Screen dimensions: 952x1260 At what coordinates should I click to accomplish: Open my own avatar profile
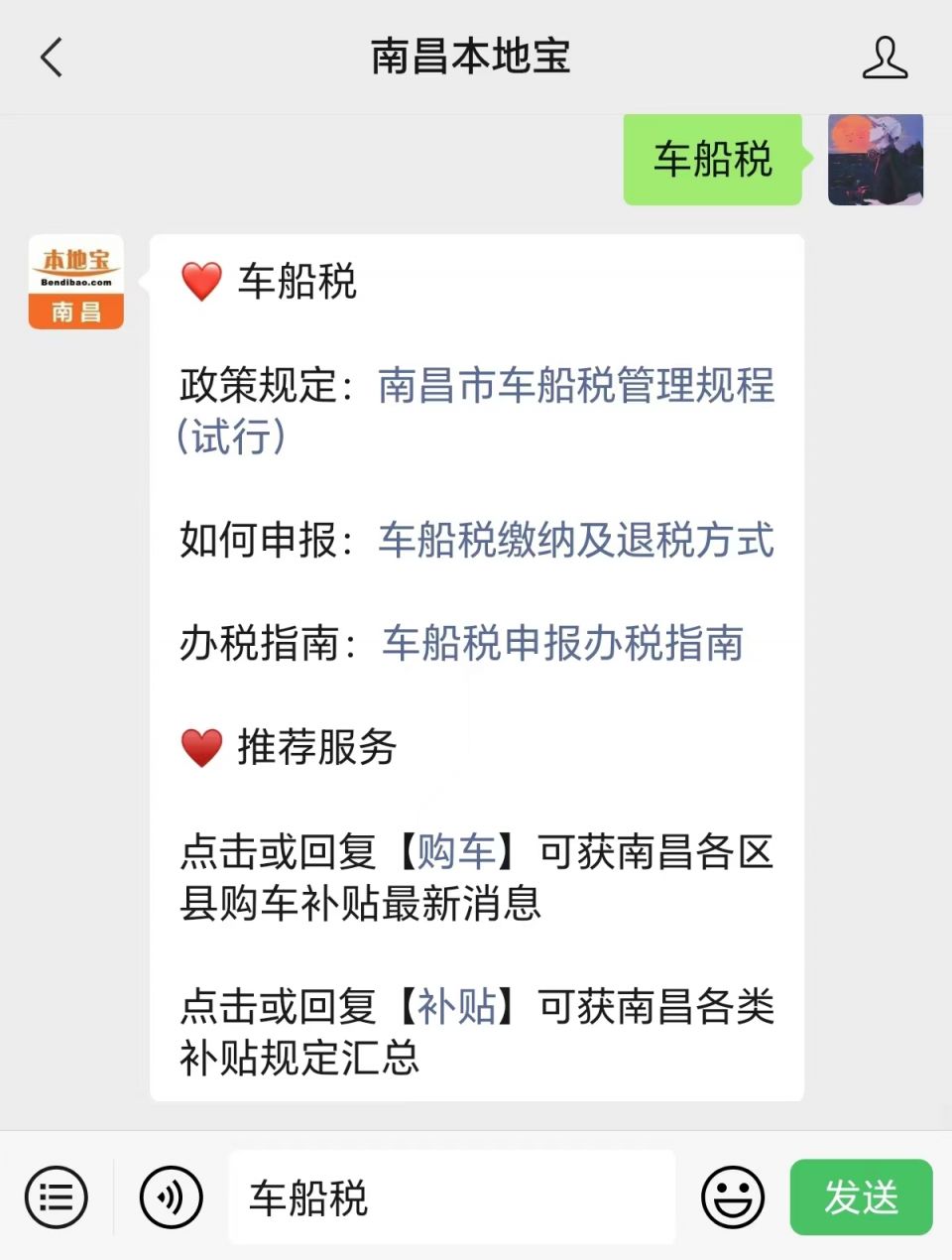pos(875,160)
